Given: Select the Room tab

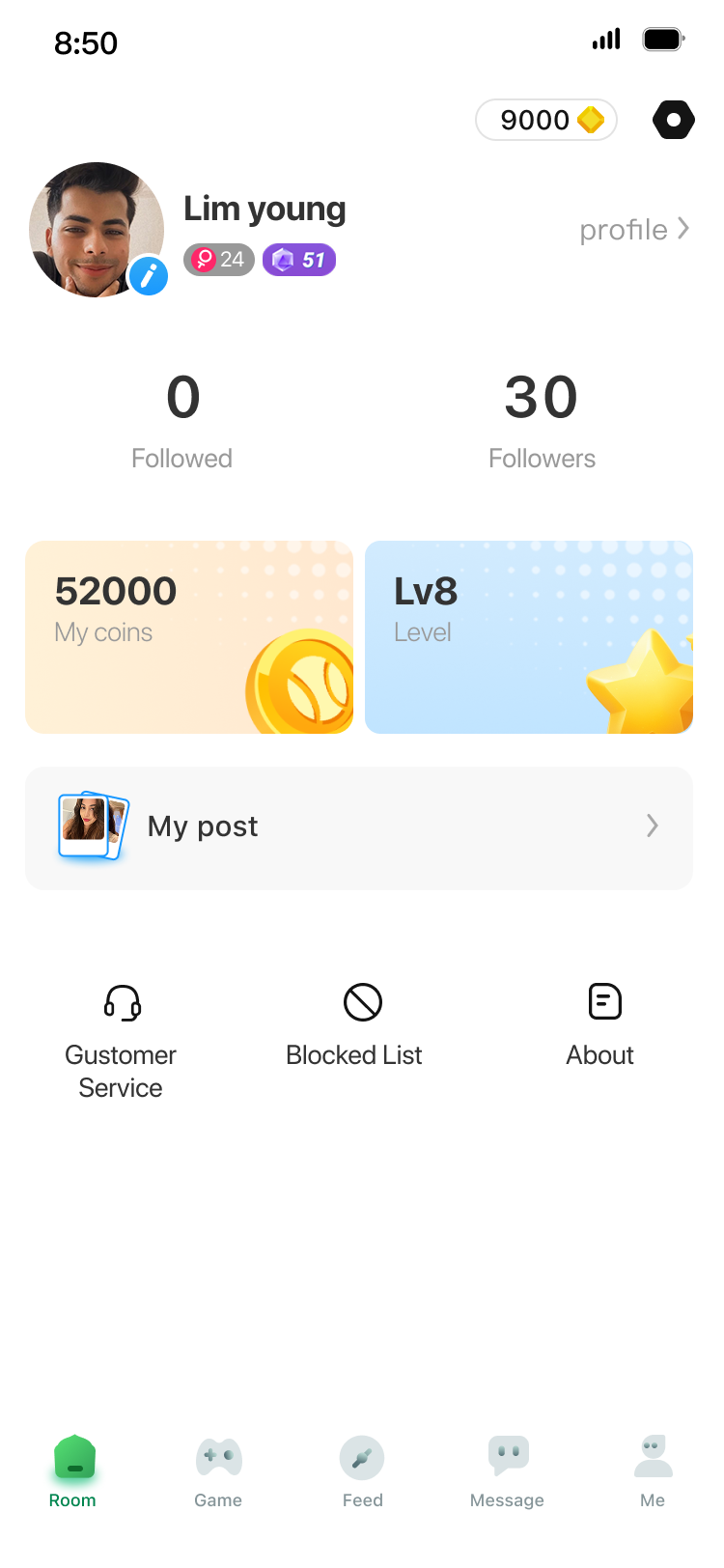Looking at the screenshot, I should [72, 1456].
